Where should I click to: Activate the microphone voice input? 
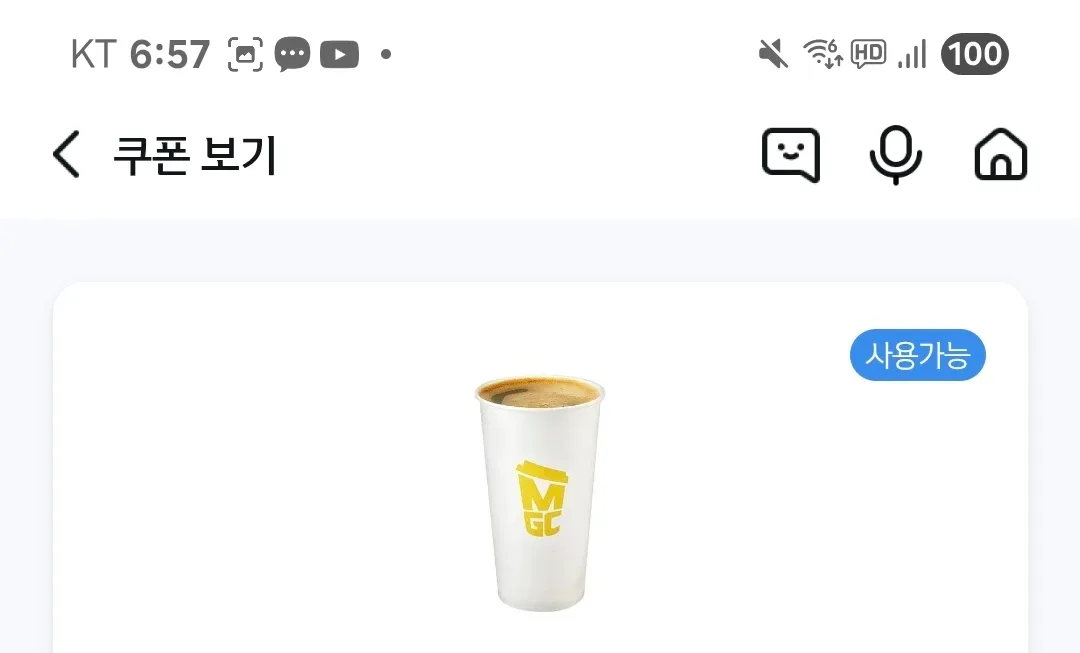895,156
